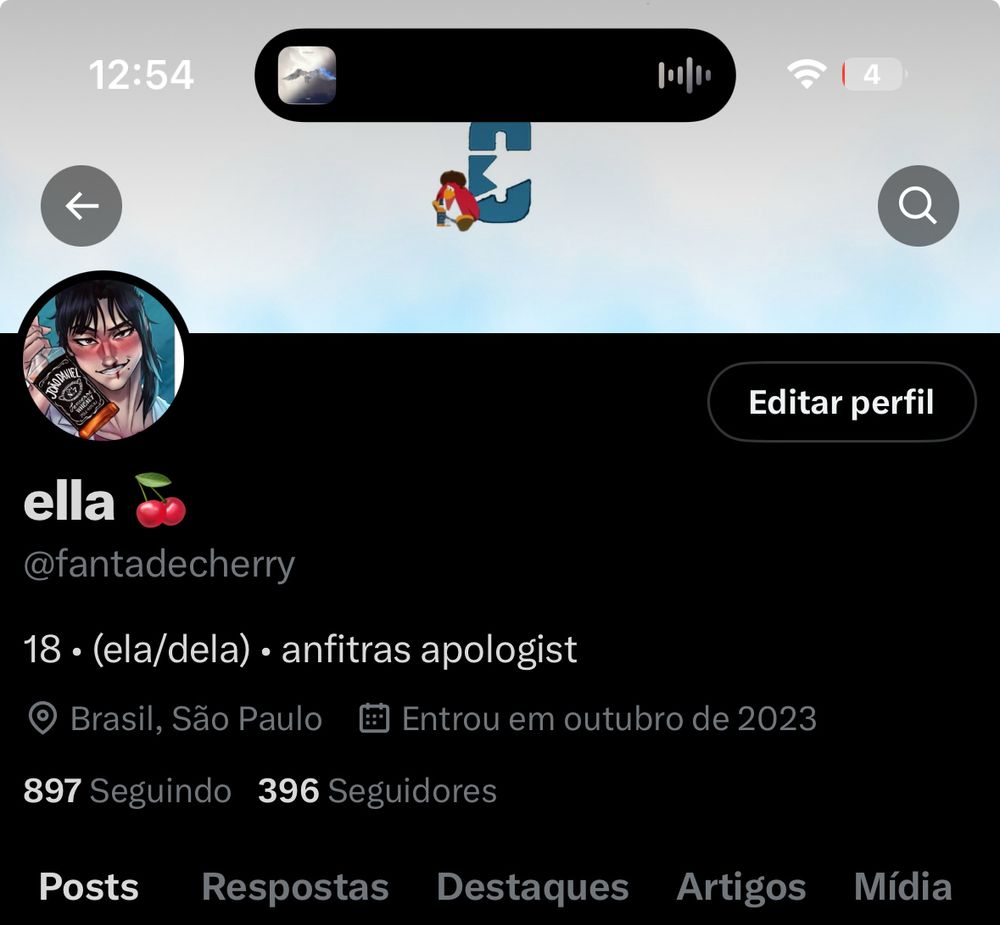The image size is (1000, 925).
Task: Expand the Dynamic Island audio activity
Action: [x=495, y=75]
